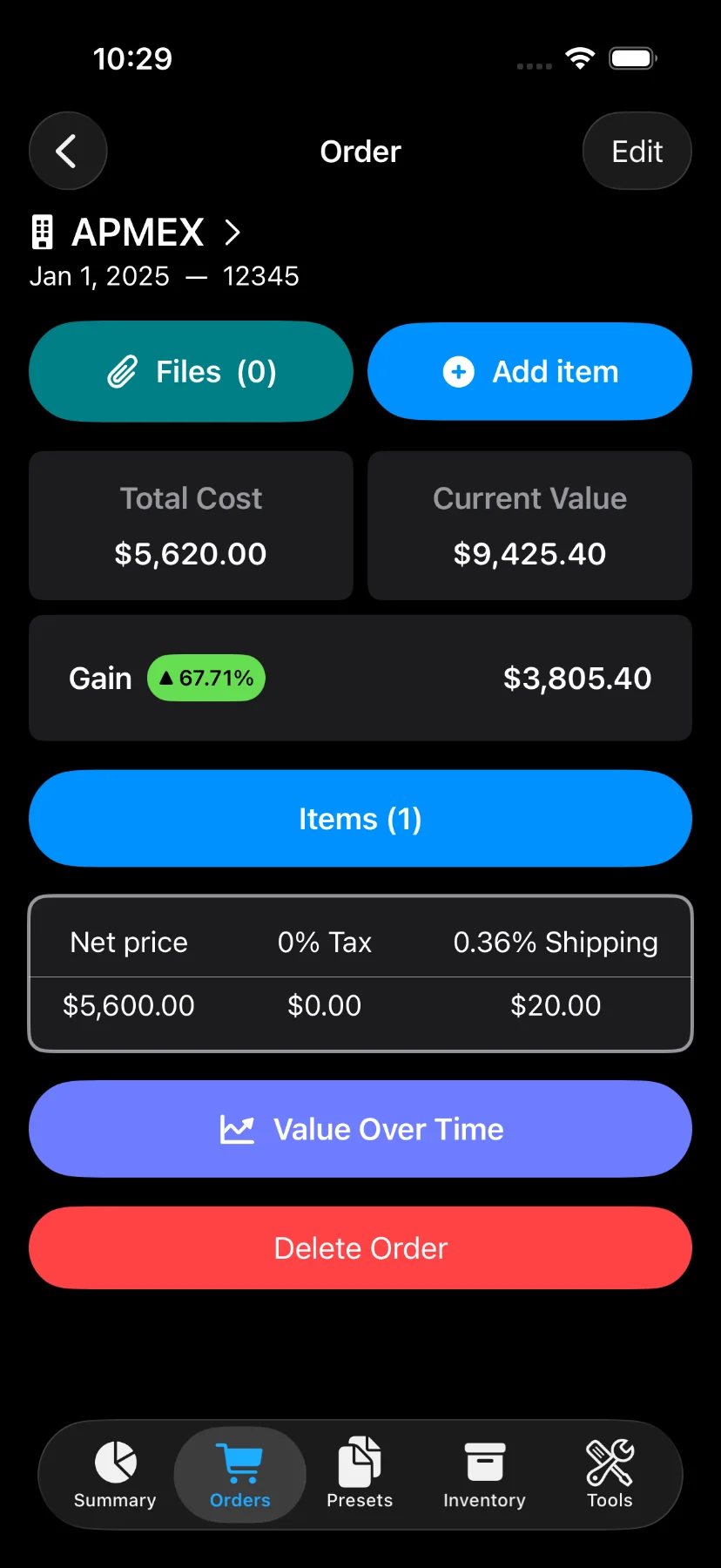Tap Edit to modify the order

[x=637, y=151]
